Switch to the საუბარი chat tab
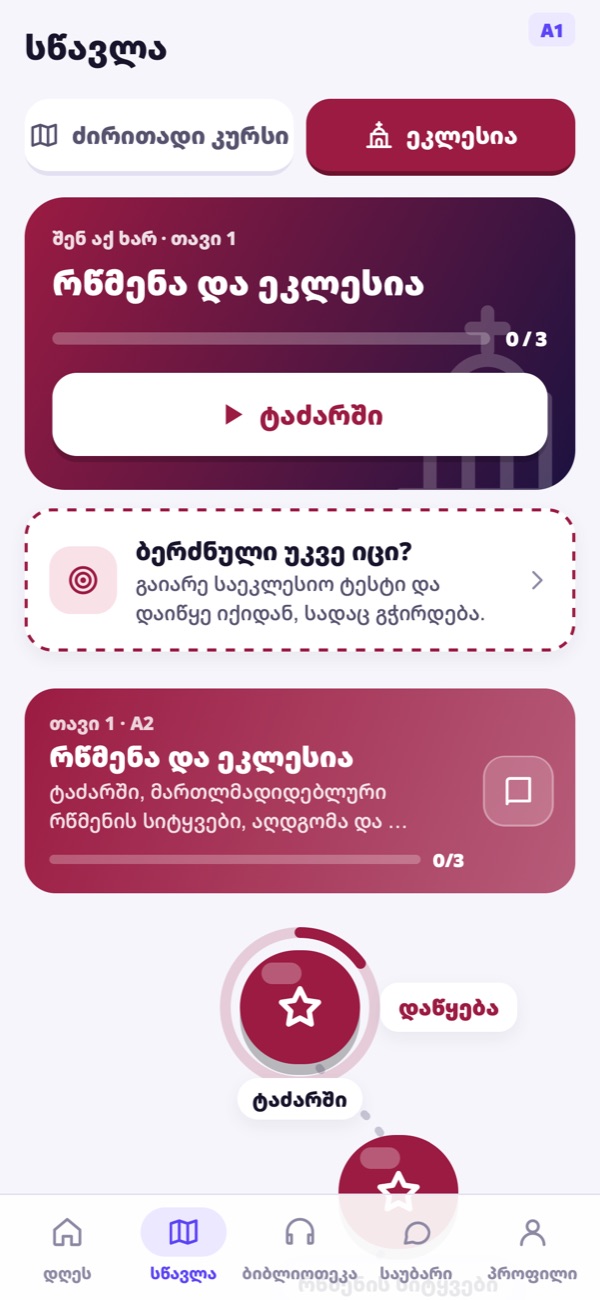 point(416,1247)
